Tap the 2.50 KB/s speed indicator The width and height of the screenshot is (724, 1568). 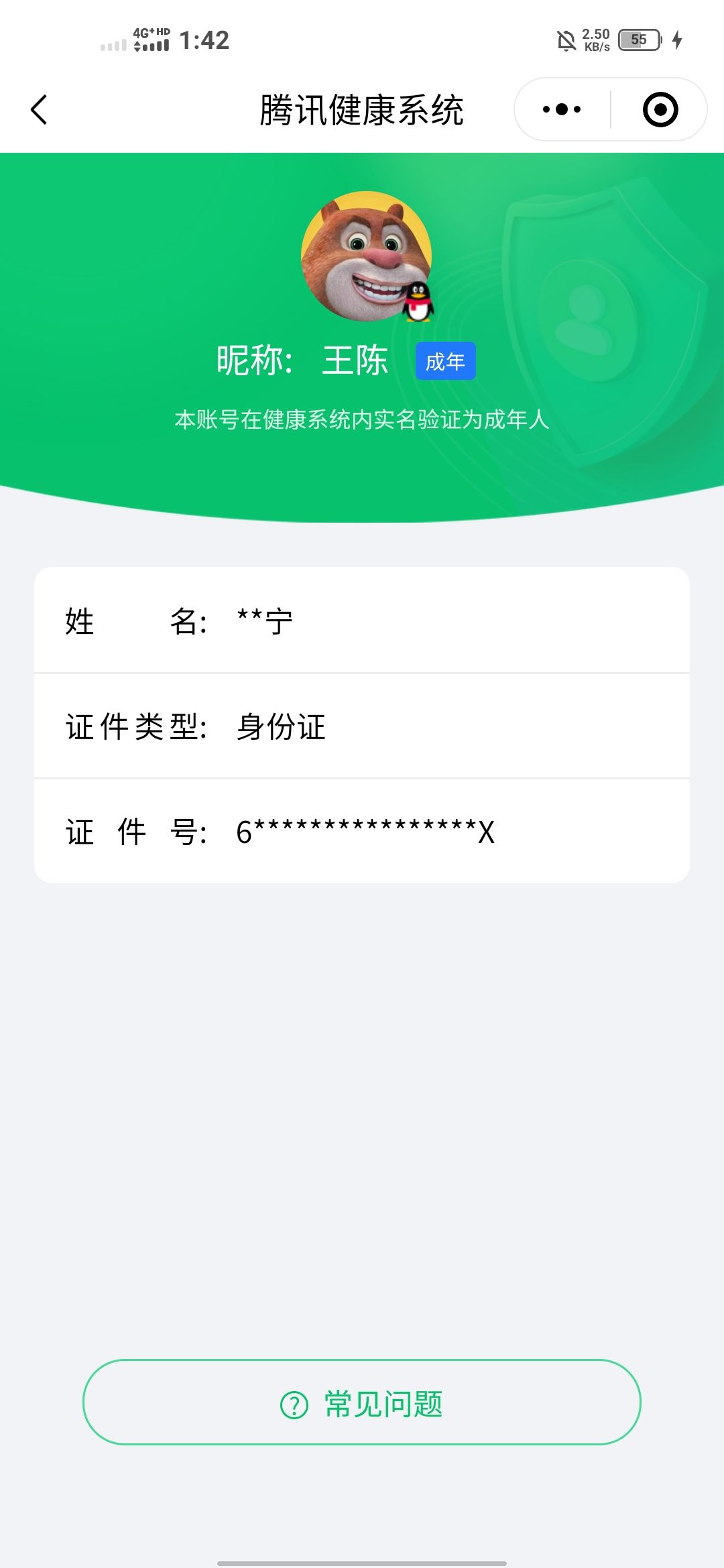(596, 40)
